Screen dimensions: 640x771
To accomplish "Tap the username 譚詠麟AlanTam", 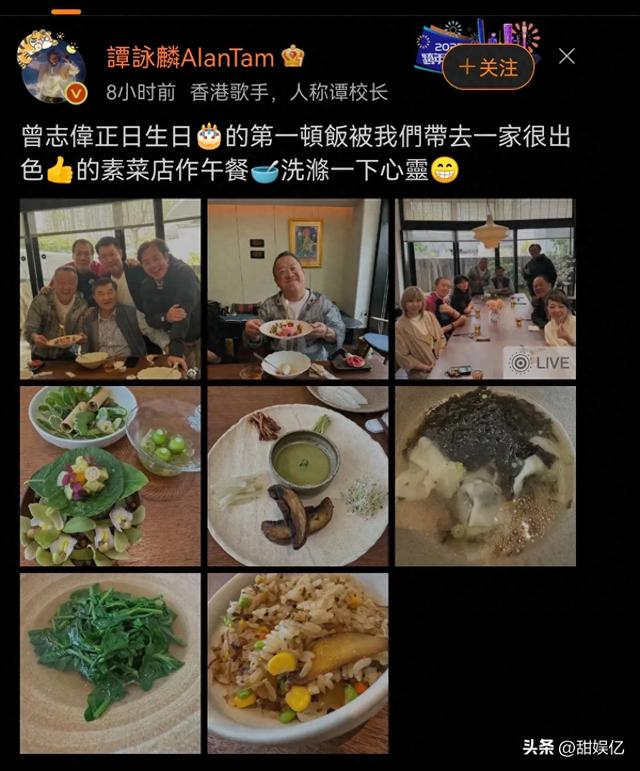I will (x=192, y=57).
